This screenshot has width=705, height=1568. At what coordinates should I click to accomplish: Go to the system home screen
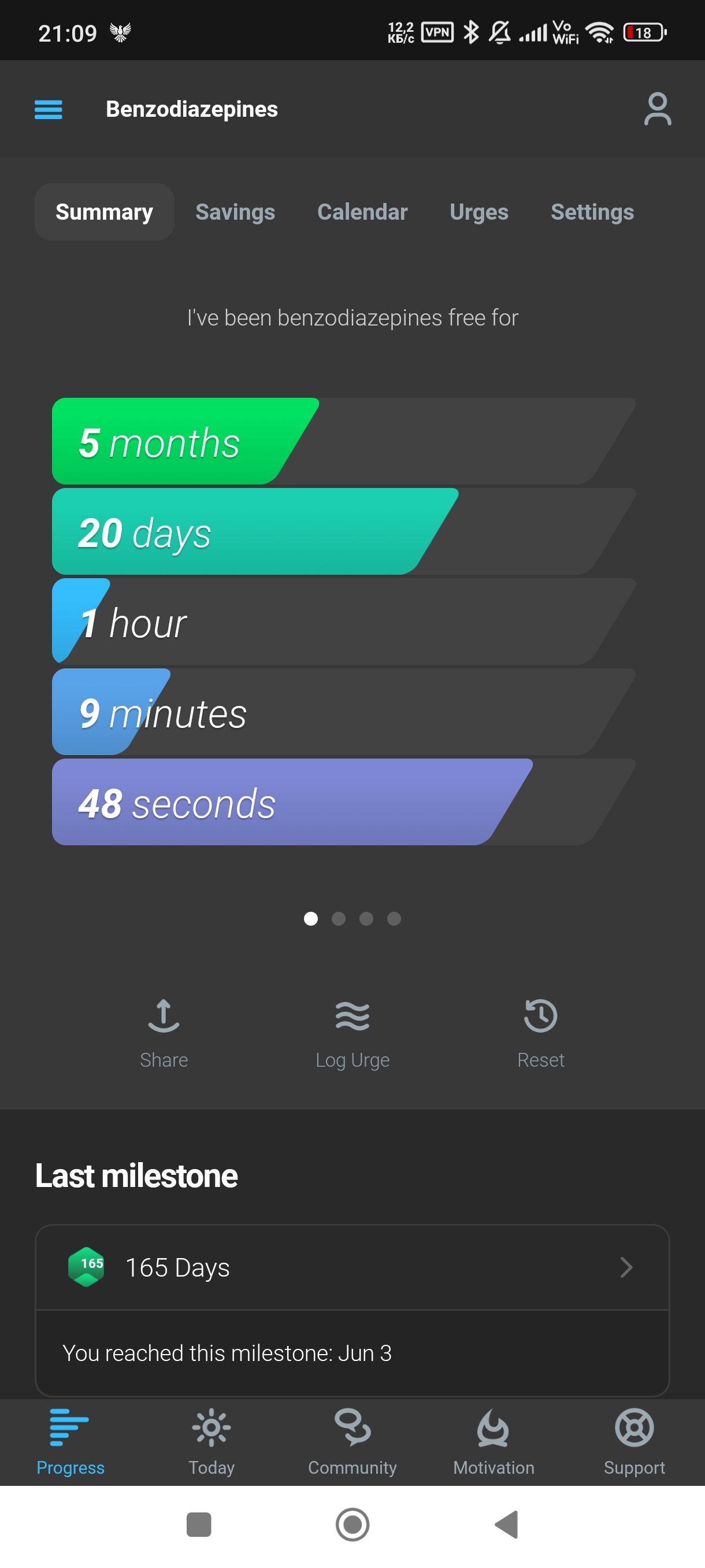point(352,1524)
